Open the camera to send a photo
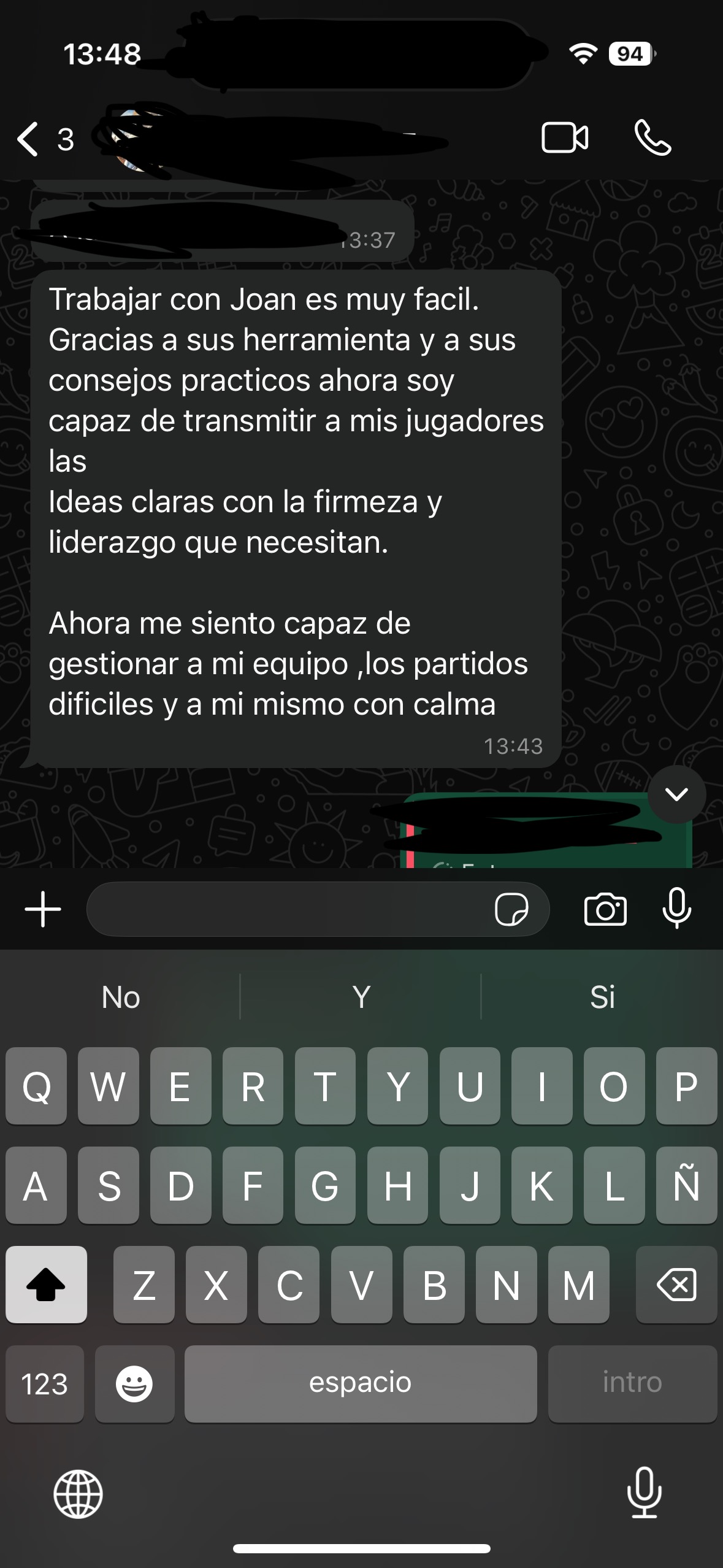Image resolution: width=723 pixels, height=1568 pixels. click(x=605, y=909)
